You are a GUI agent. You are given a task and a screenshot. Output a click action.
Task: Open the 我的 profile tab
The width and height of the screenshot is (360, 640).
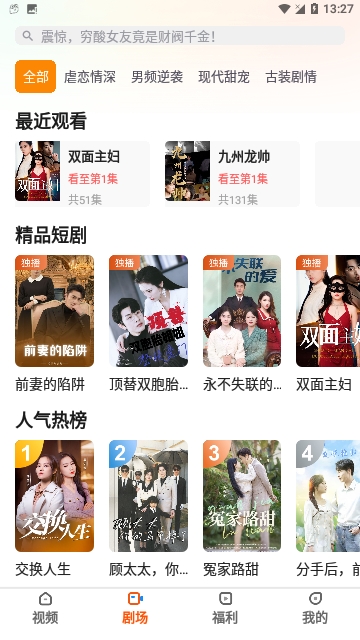(315, 608)
